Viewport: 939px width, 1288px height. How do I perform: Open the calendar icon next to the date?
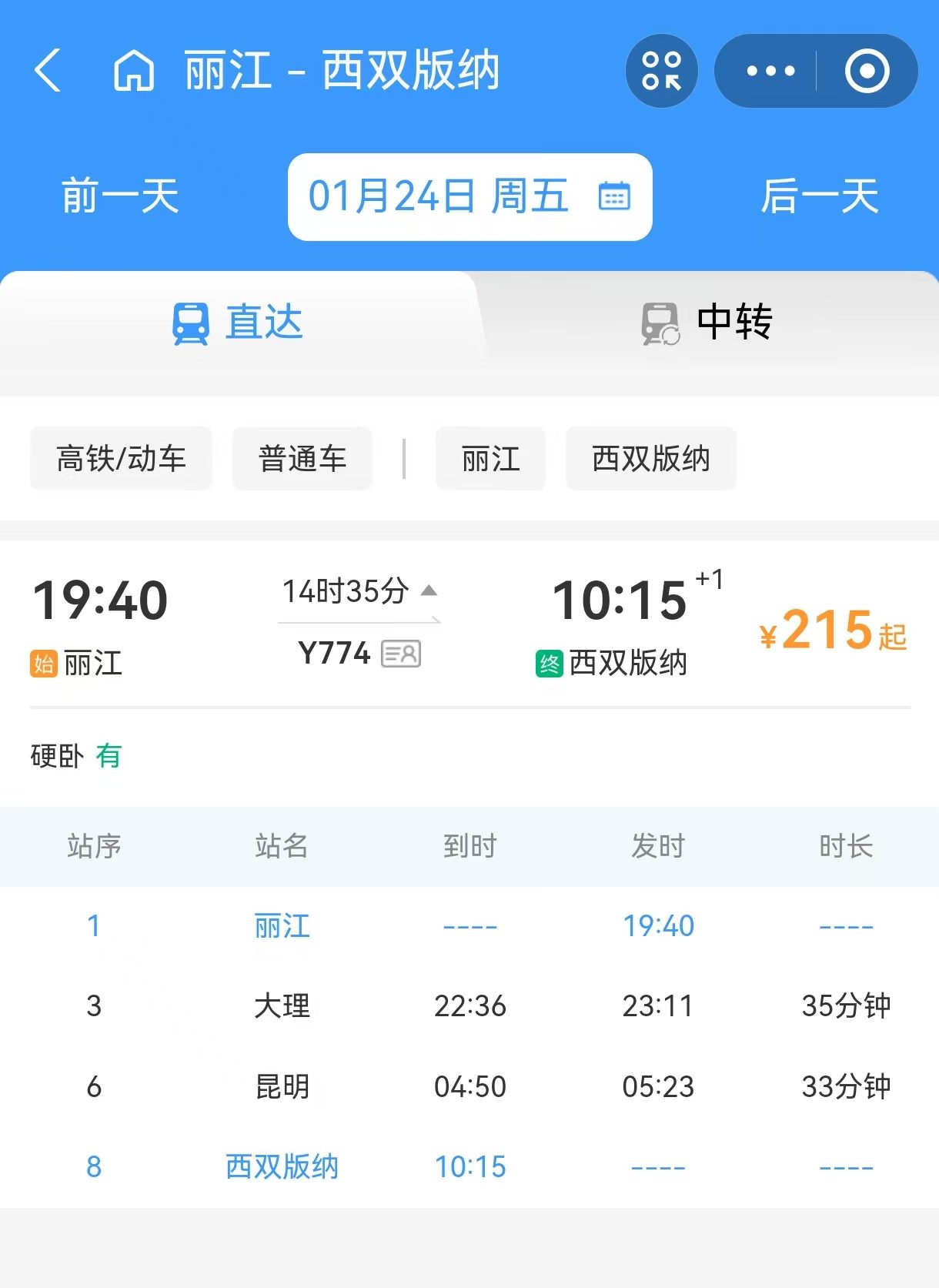click(x=613, y=197)
